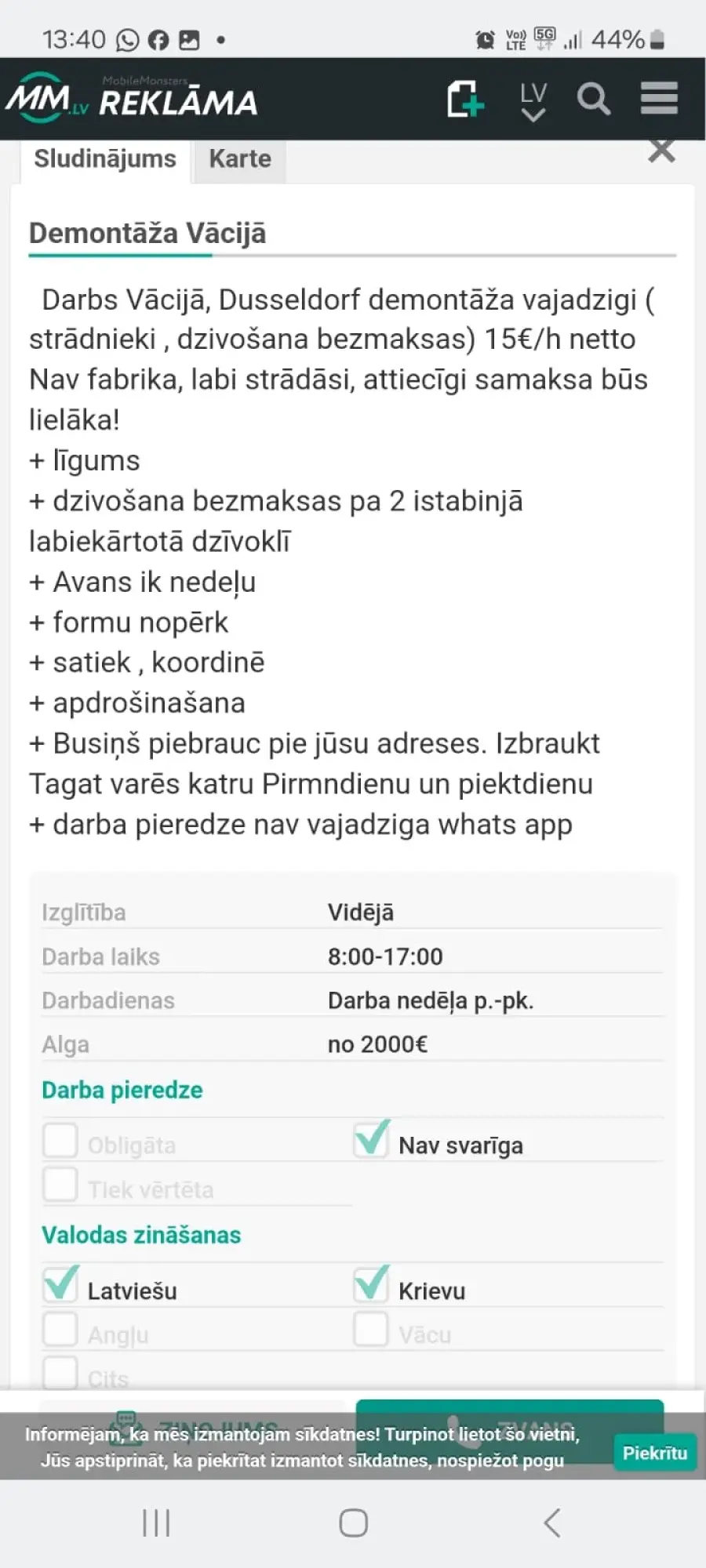Accept cookies with the Piekrītu button
The height and width of the screenshot is (1568, 706).
click(x=655, y=1453)
